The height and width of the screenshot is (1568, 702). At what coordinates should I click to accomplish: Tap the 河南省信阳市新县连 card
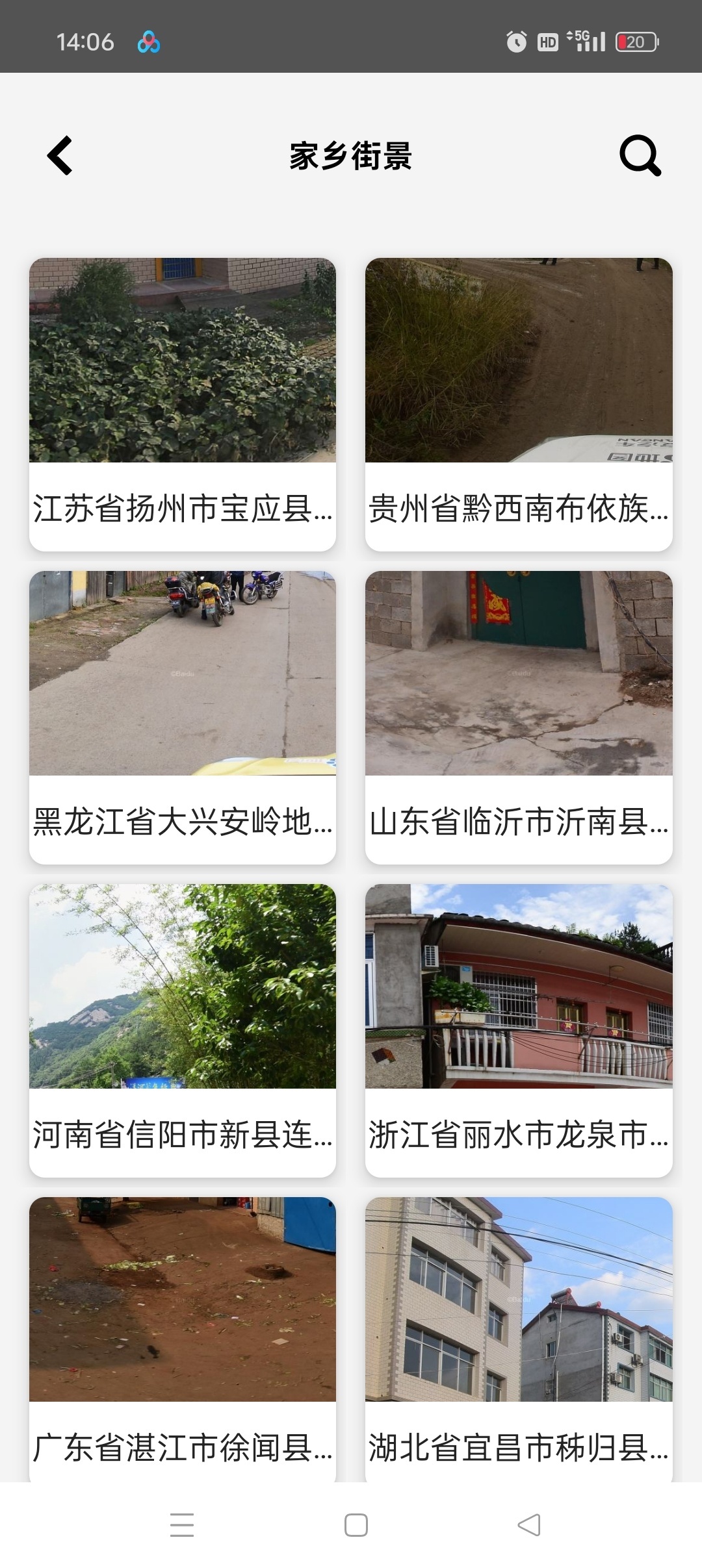[x=183, y=1030]
